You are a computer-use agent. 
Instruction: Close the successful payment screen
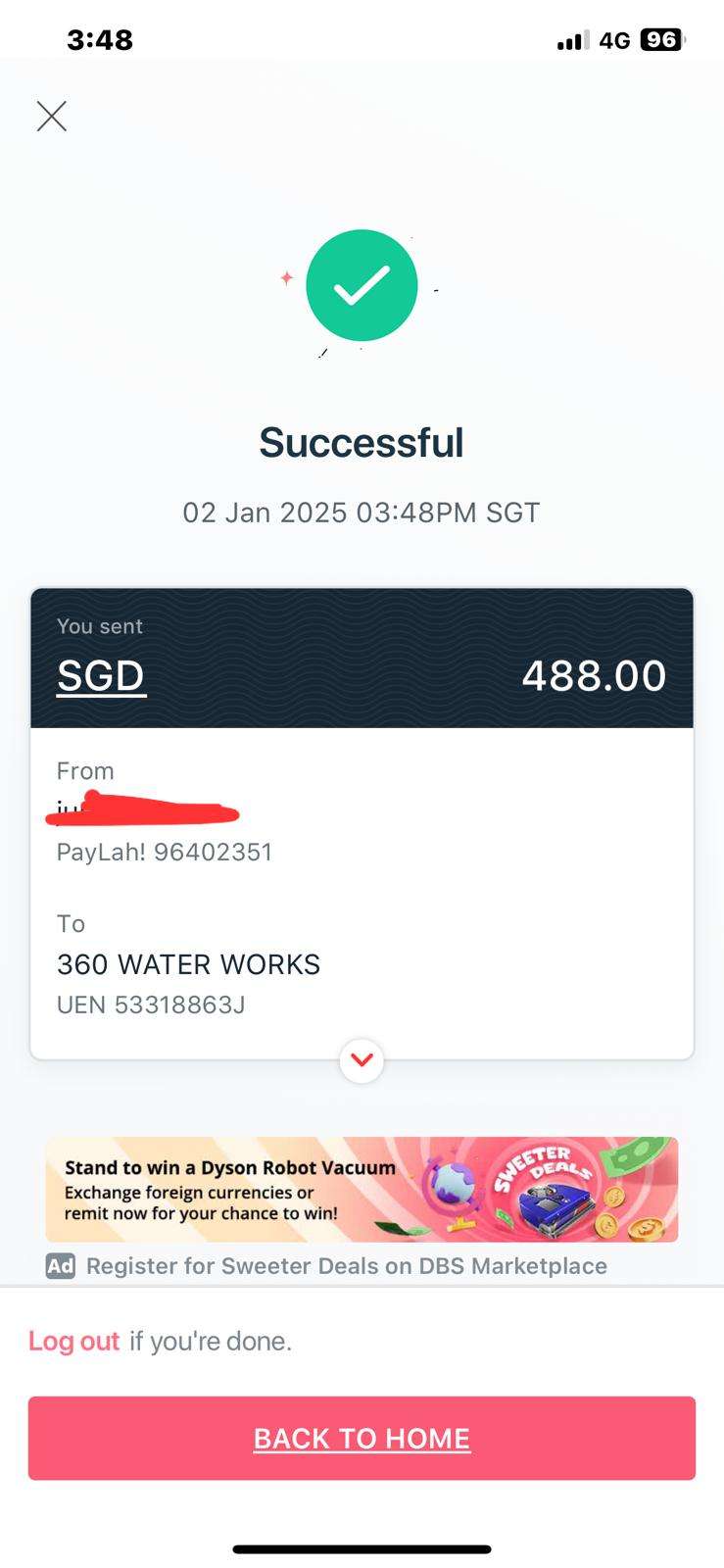click(52, 116)
